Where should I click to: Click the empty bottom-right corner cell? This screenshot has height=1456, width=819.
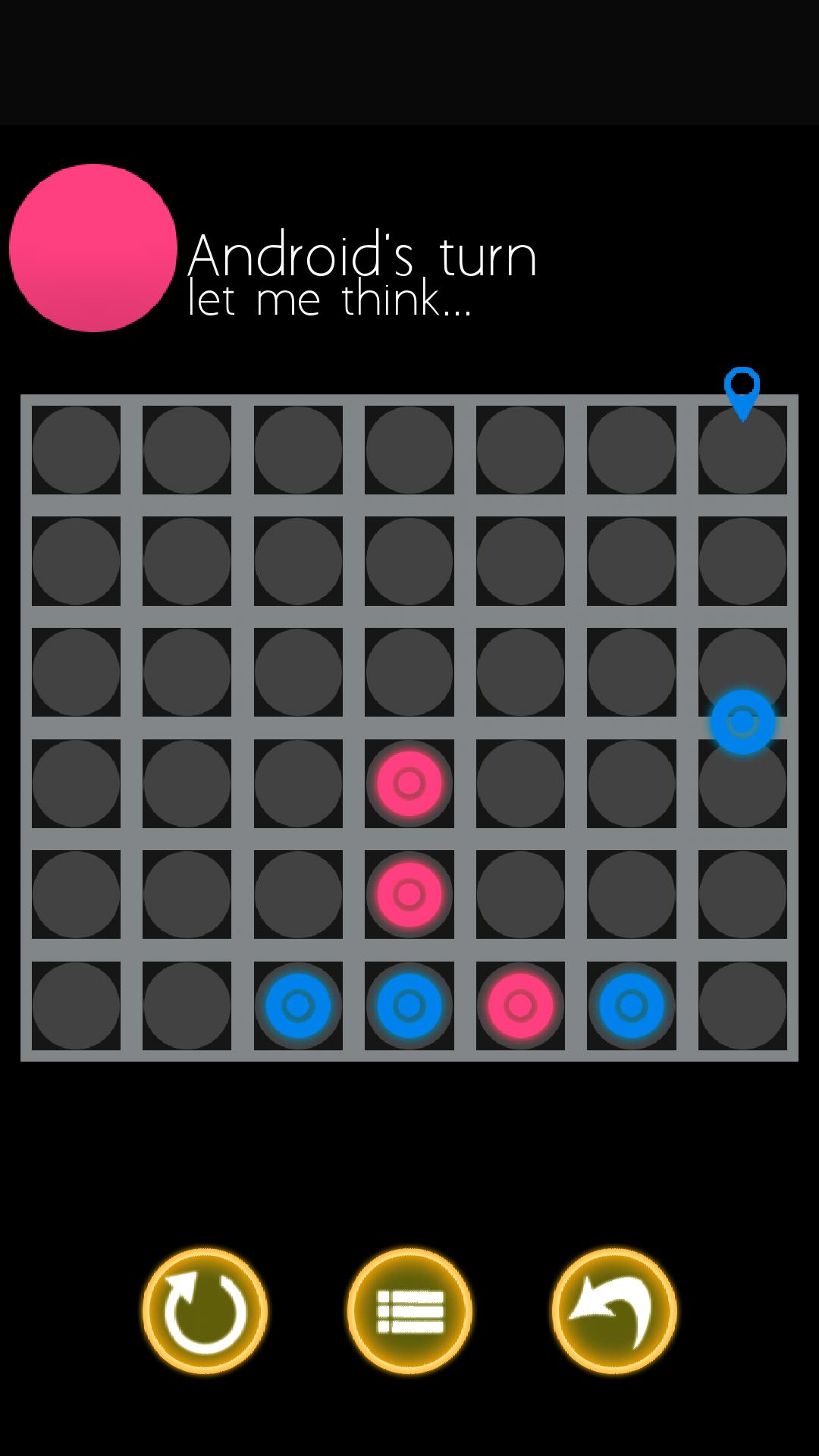[742, 1005]
